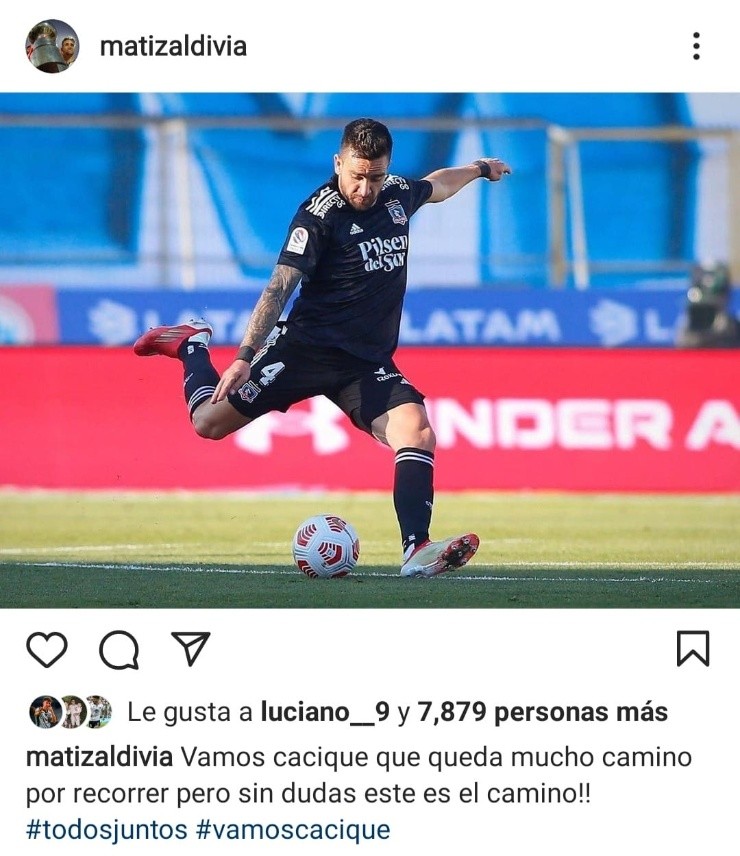Like the post with the heart icon
This screenshot has width=740, height=856.
[x=46, y=650]
